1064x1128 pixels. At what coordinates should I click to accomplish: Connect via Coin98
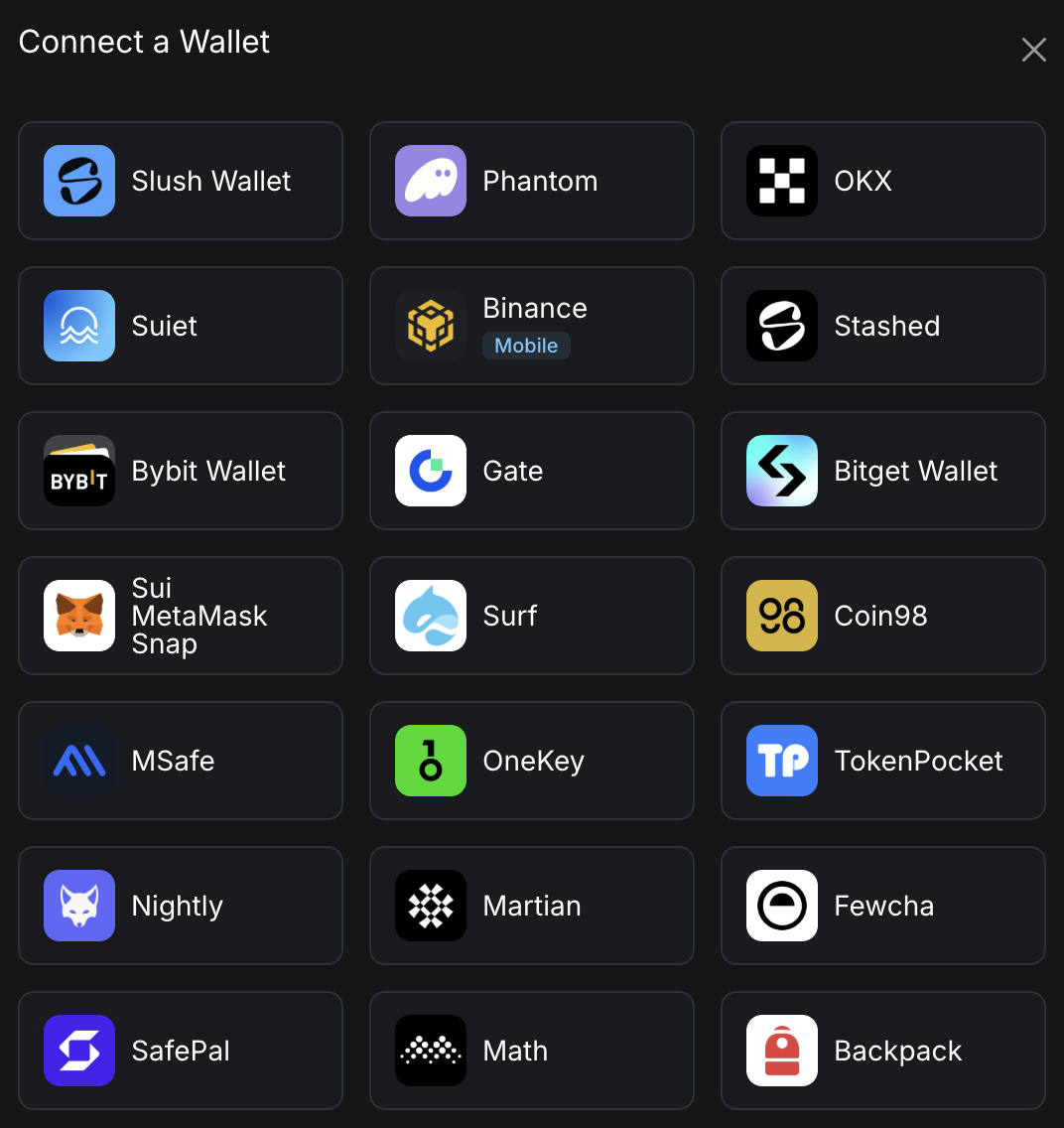pyautogui.click(x=883, y=616)
